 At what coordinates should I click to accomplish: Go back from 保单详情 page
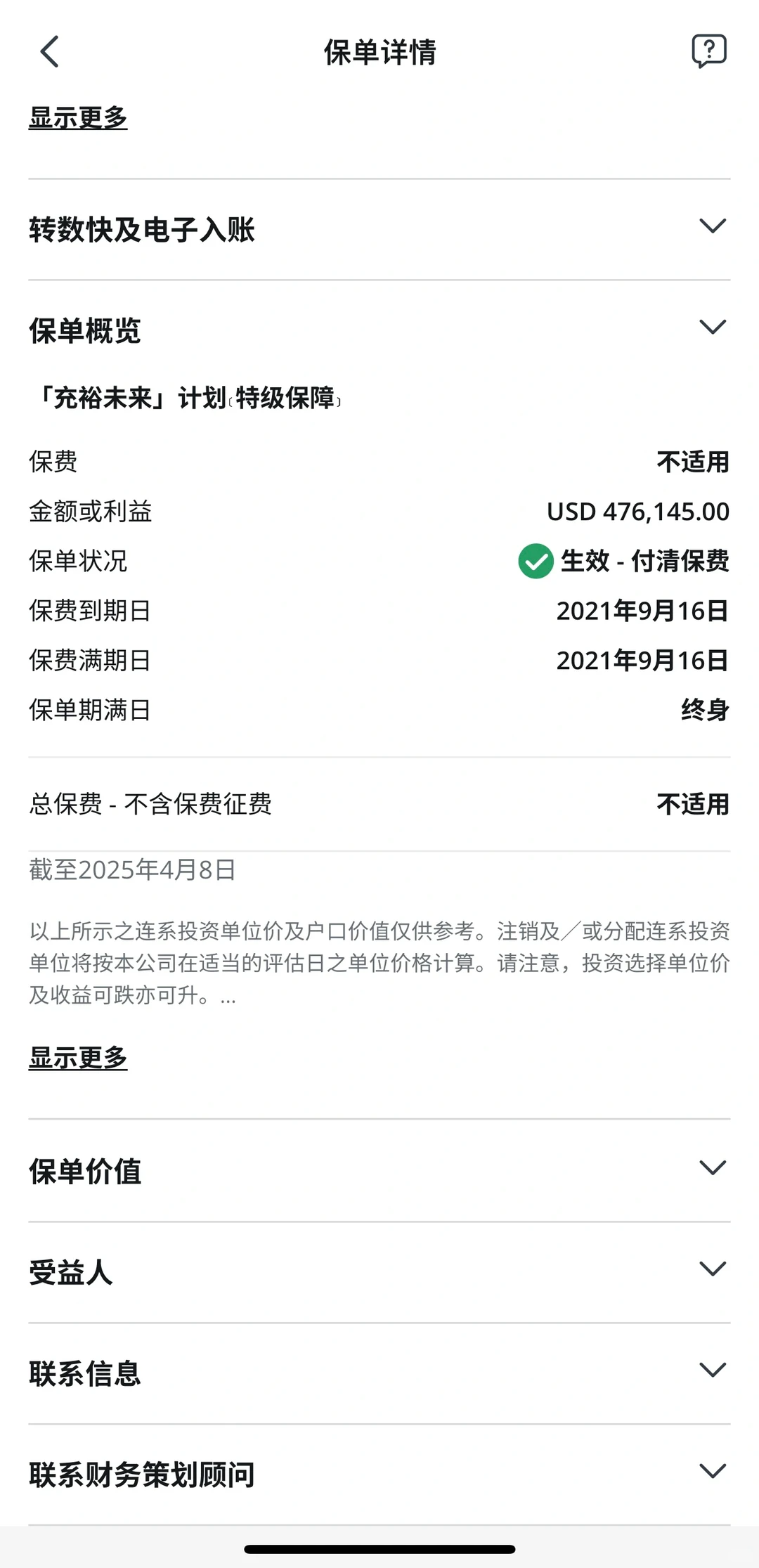[49, 52]
